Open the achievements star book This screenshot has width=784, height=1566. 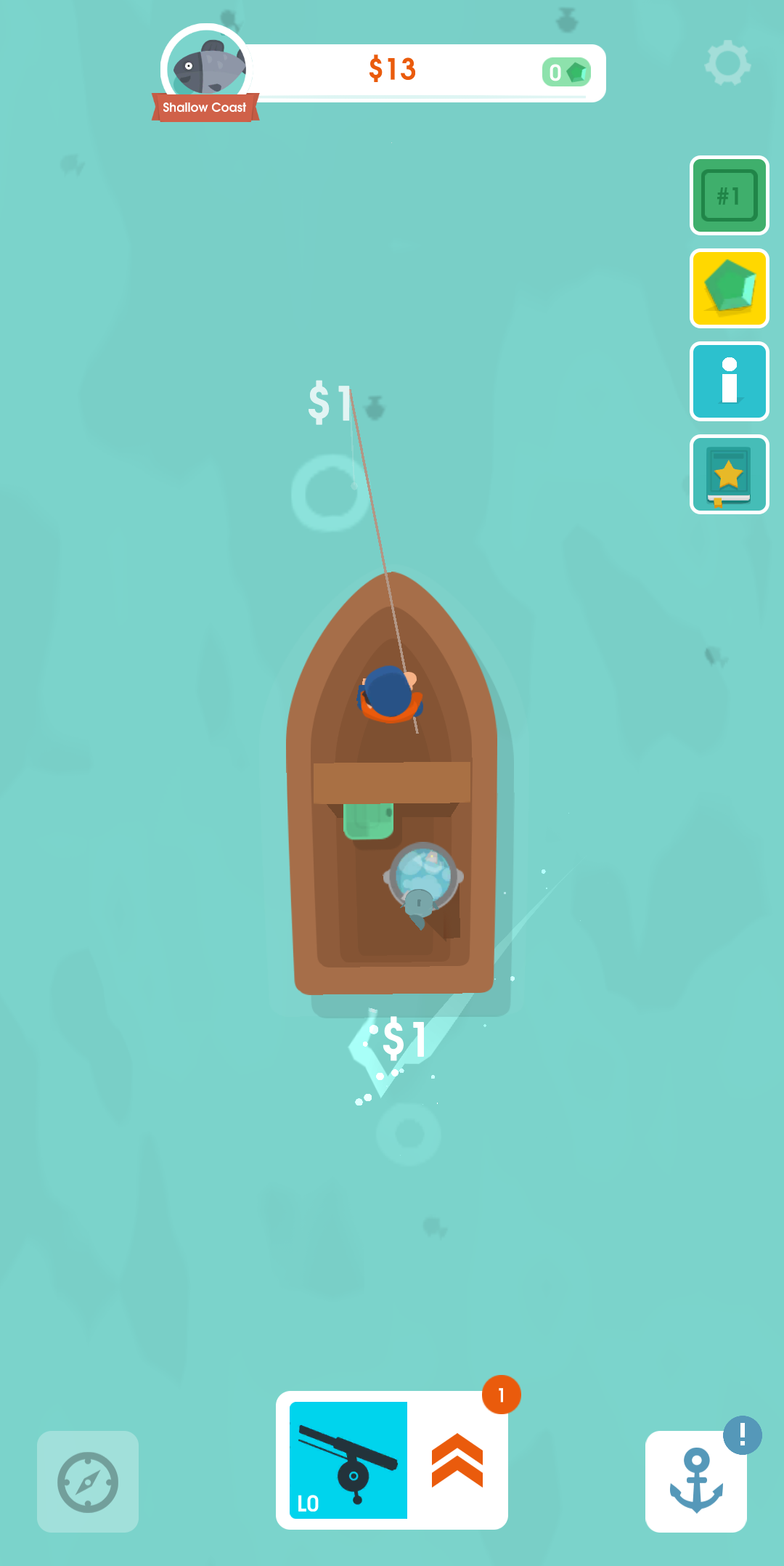[x=729, y=474]
